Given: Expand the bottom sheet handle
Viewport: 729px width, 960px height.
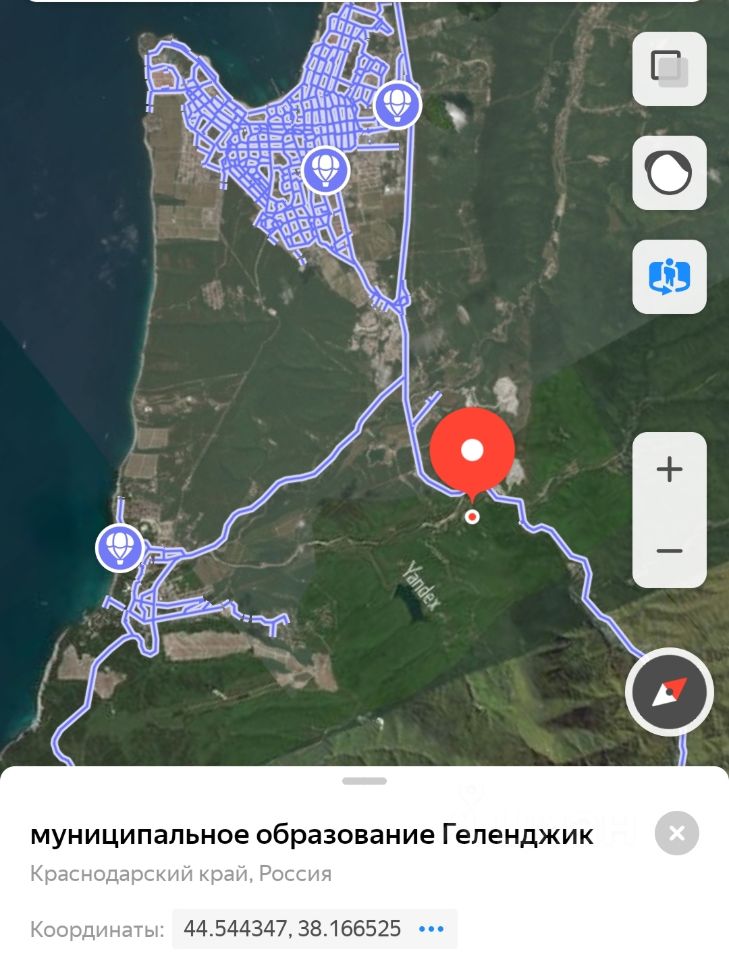Looking at the screenshot, I should click(364, 780).
